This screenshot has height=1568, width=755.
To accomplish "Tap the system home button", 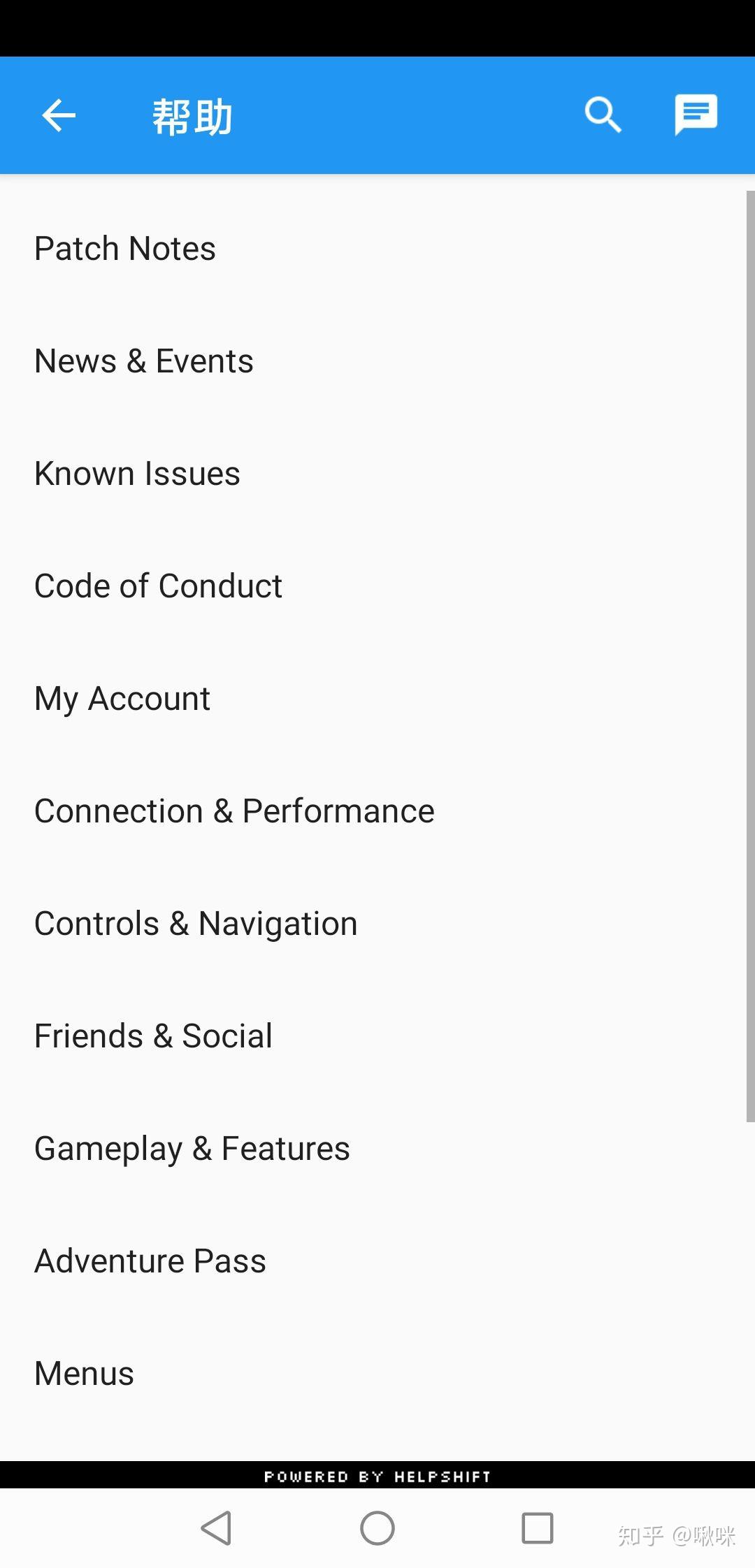I will click(377, 1528).
